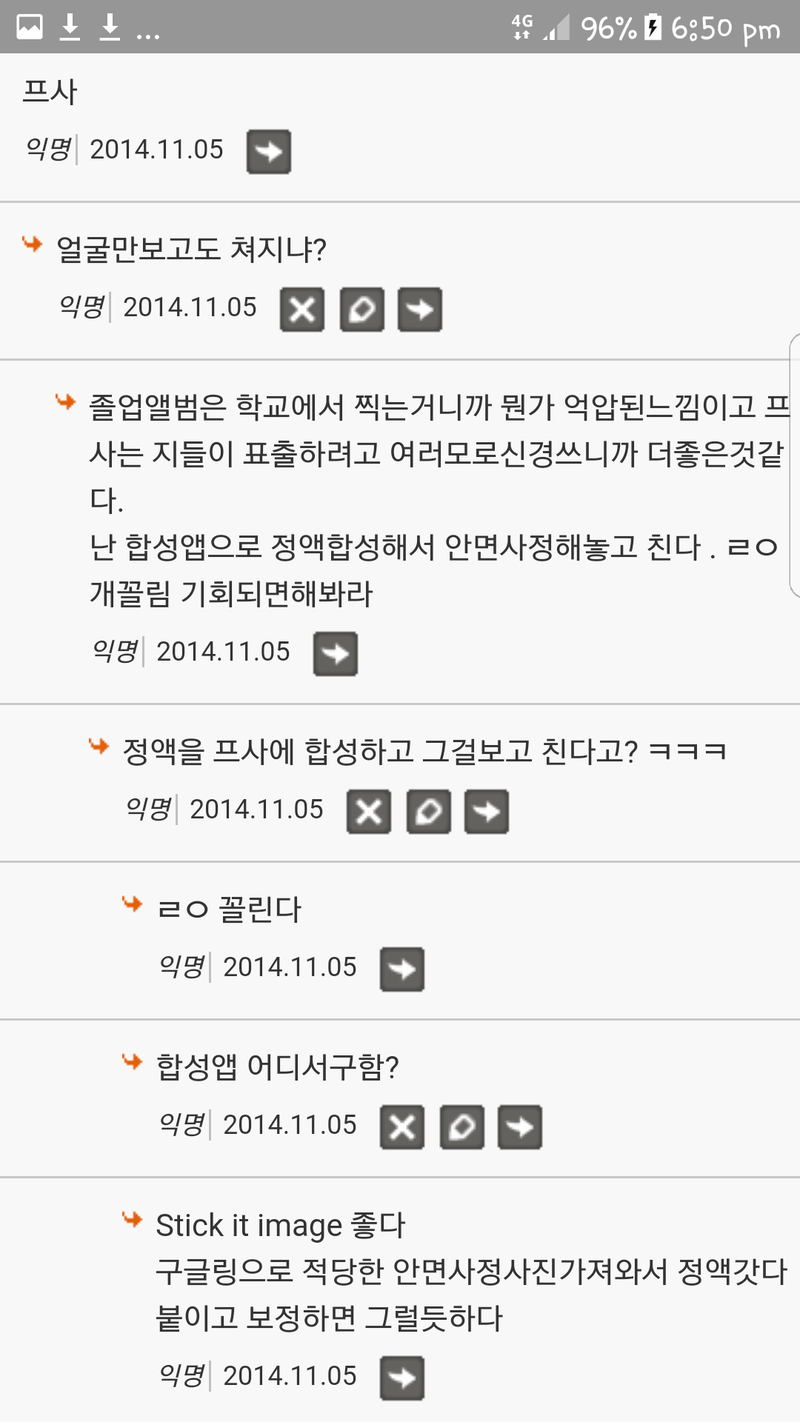Delete the '합성앱 어디서구함?' comment
Image resolution: width=800 pixels, height=1422 pixels.
(x=402, y=1128)
